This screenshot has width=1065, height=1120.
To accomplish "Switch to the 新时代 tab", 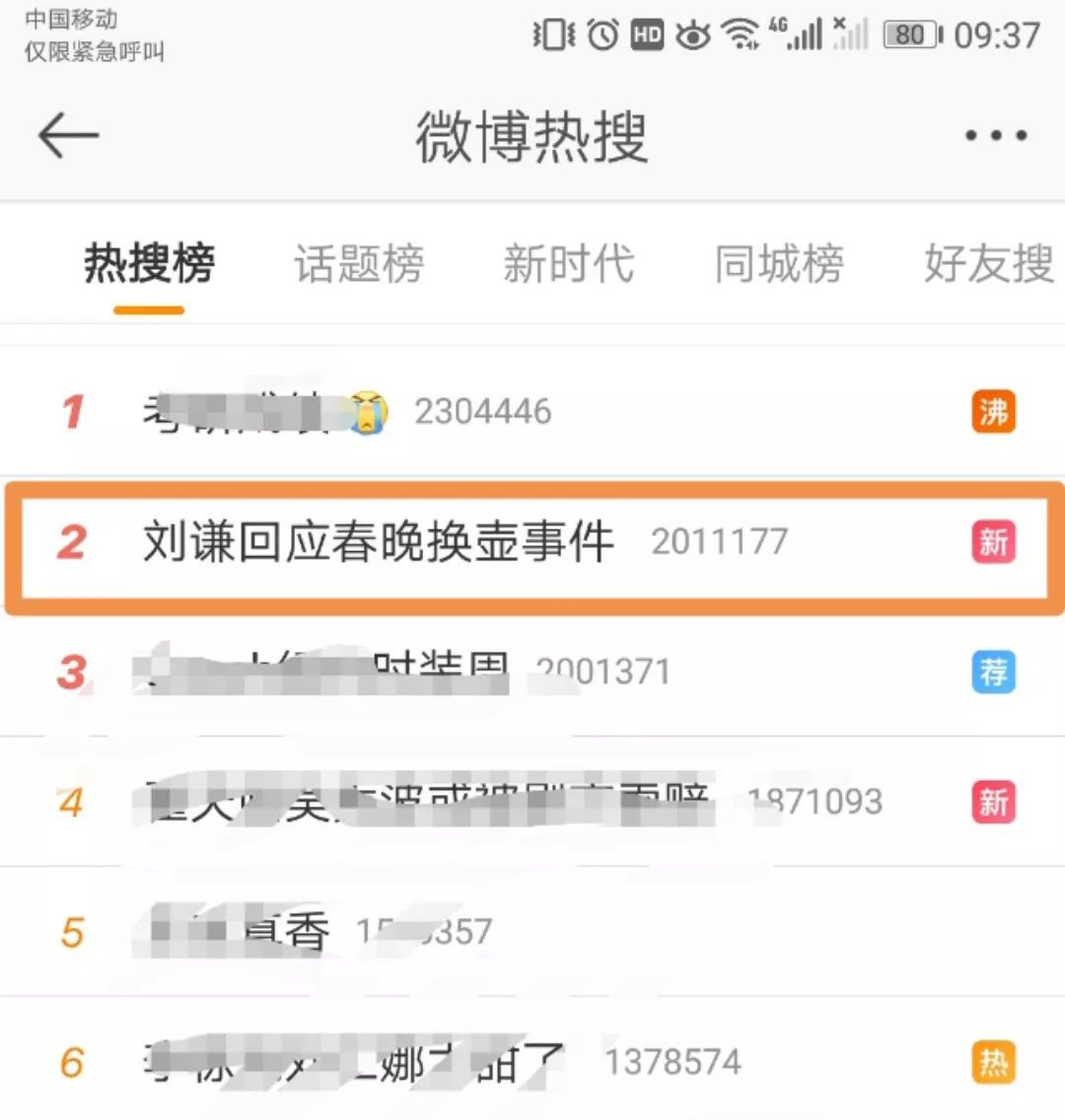I will coord(568,263).
